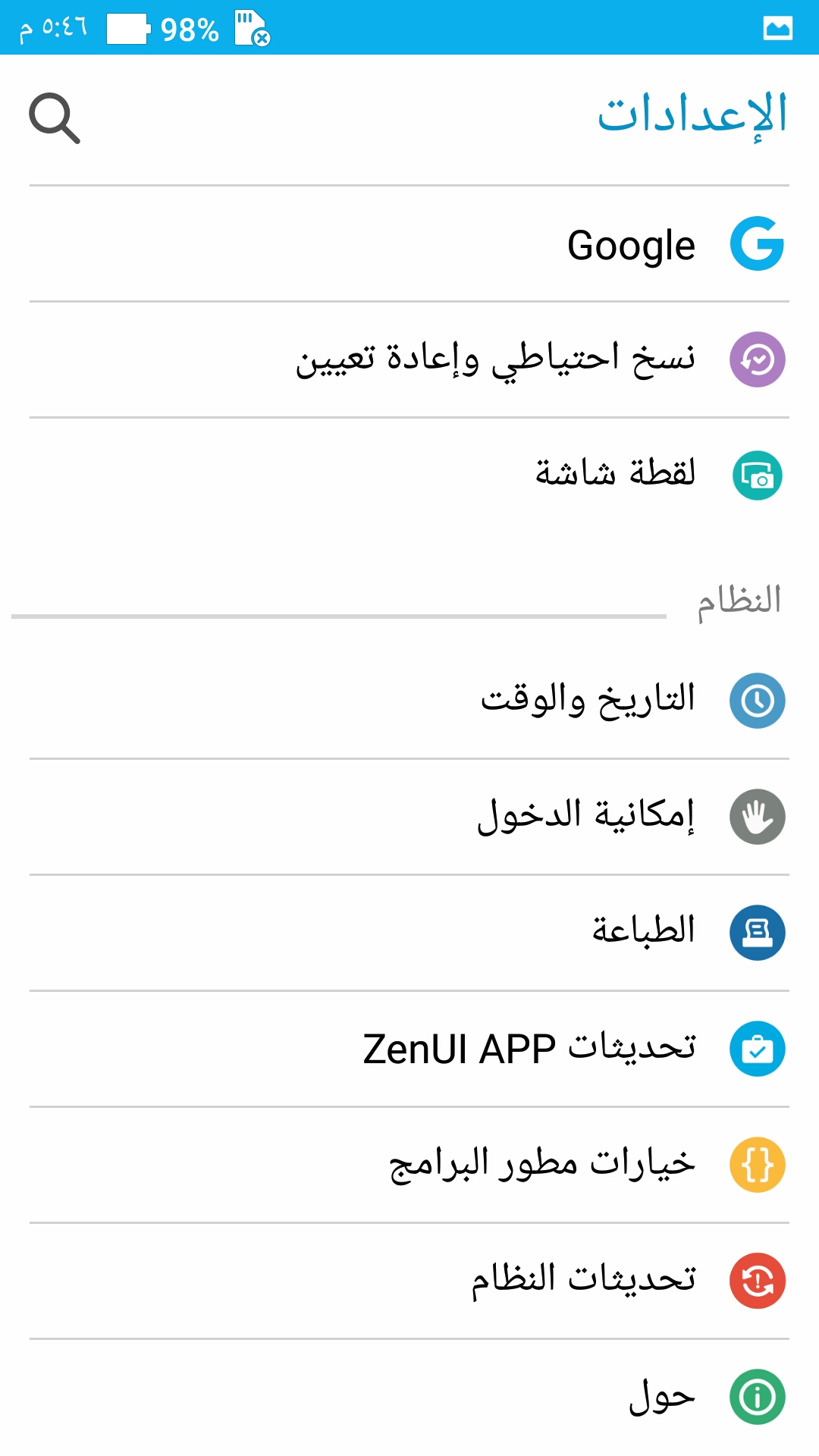Open تحديثات ZenUI APP
The image size is (819, 1456).
pos(529,1049)
